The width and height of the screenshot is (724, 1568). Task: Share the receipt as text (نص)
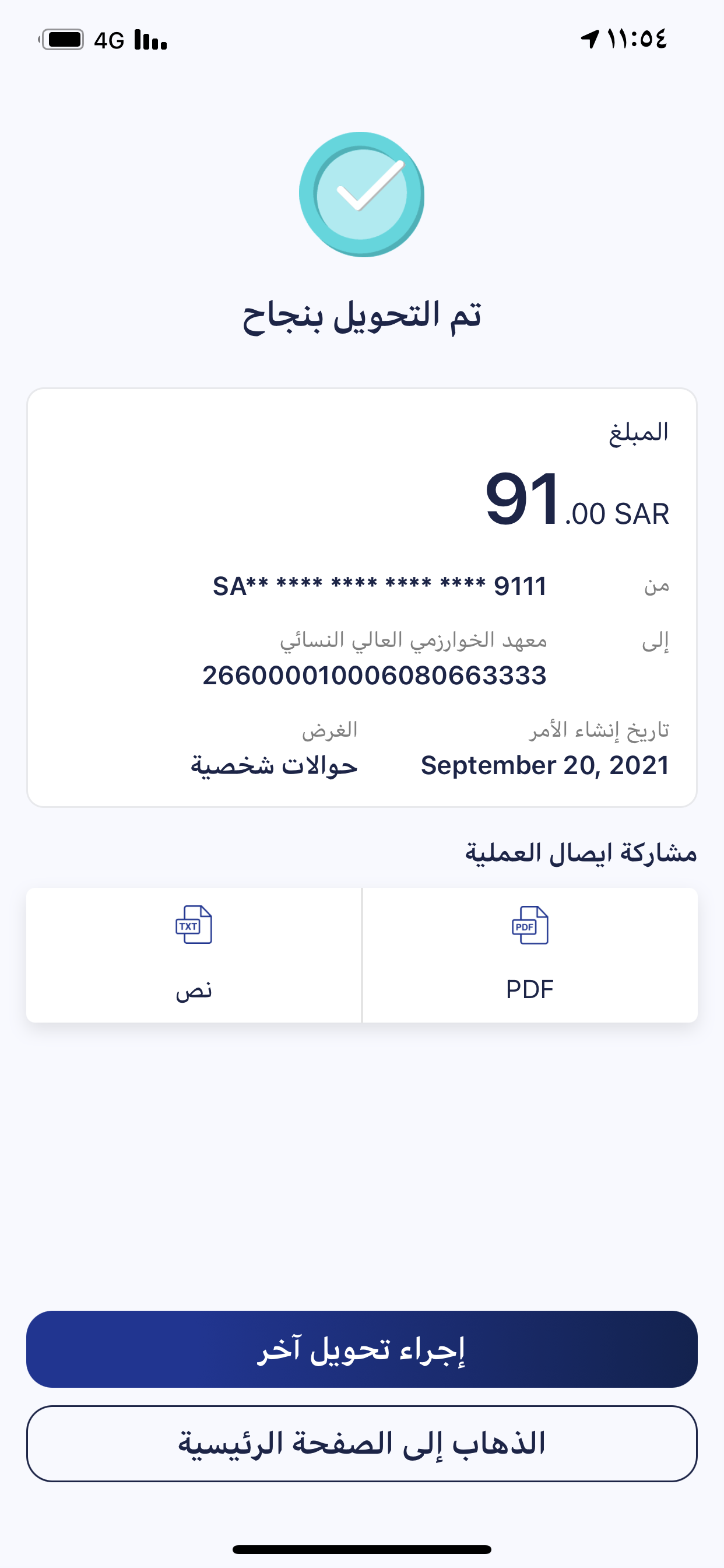pyautogui.click(x=194, y=954)
